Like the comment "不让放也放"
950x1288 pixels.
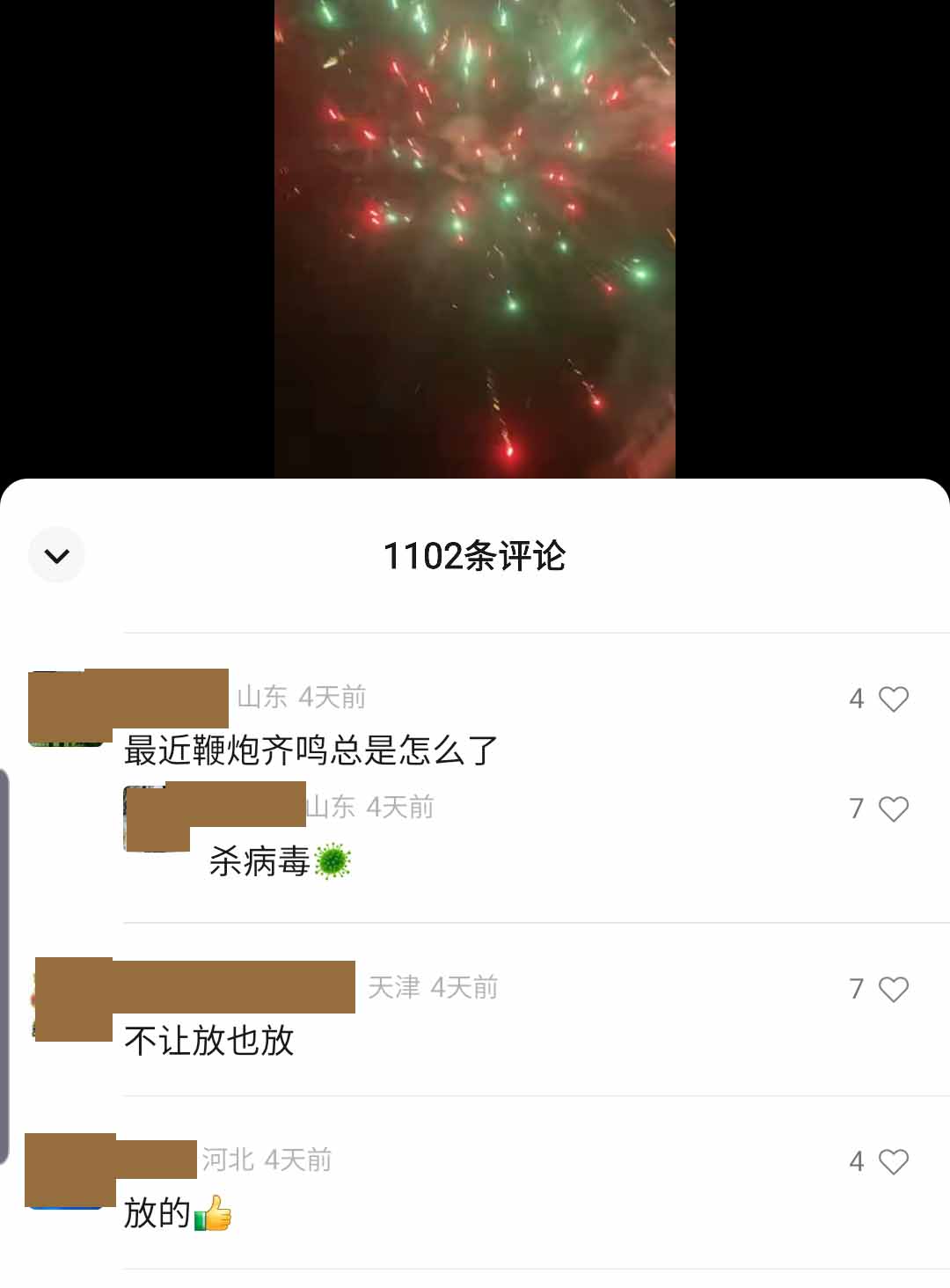[x=893, y=990]
